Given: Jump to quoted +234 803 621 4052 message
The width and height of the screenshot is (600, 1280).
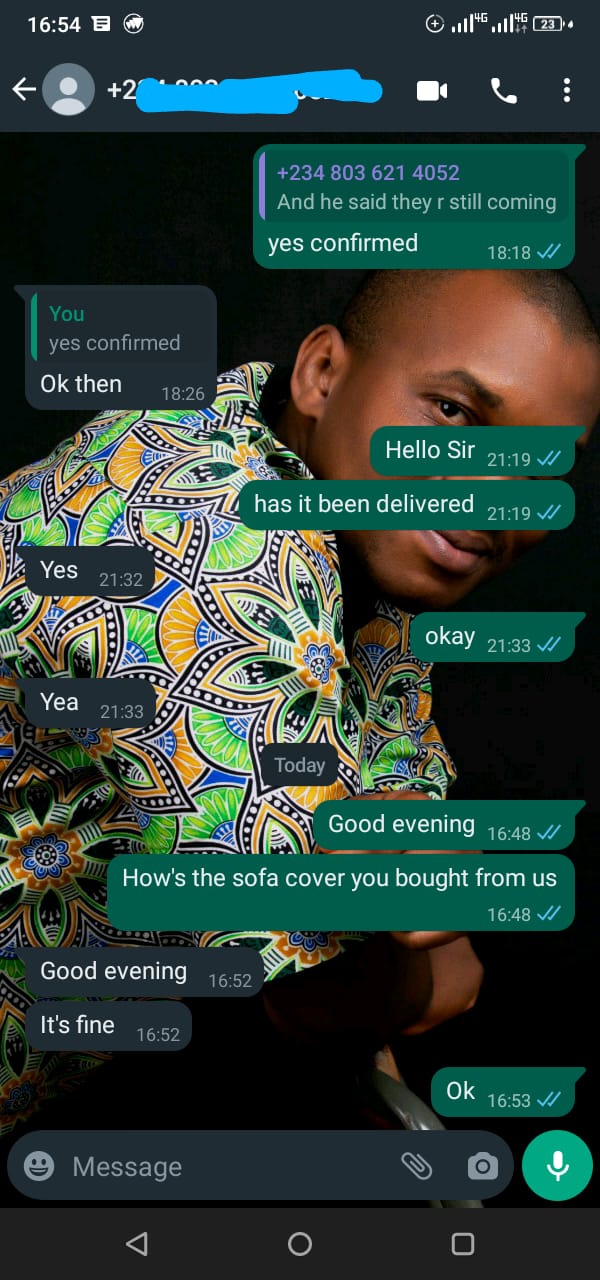Looking at the screenshot, I should 415,187.
